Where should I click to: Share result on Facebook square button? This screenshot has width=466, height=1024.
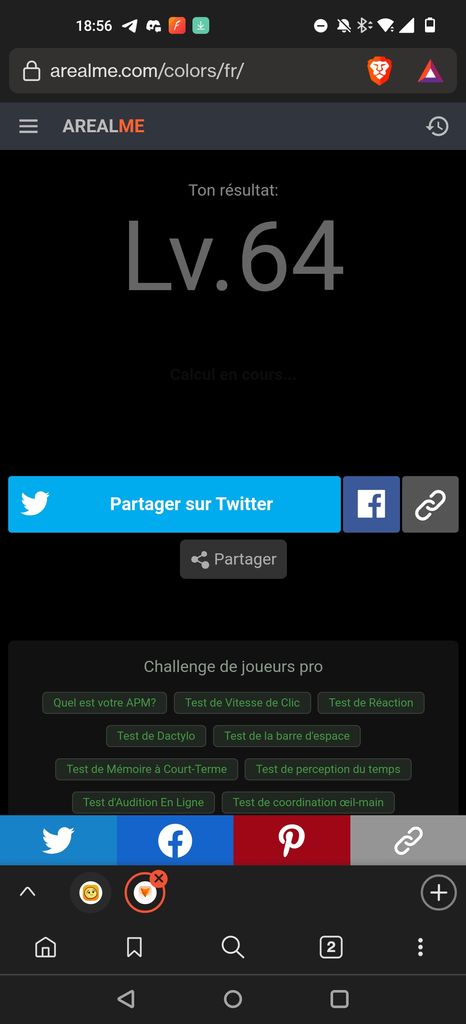371,504
